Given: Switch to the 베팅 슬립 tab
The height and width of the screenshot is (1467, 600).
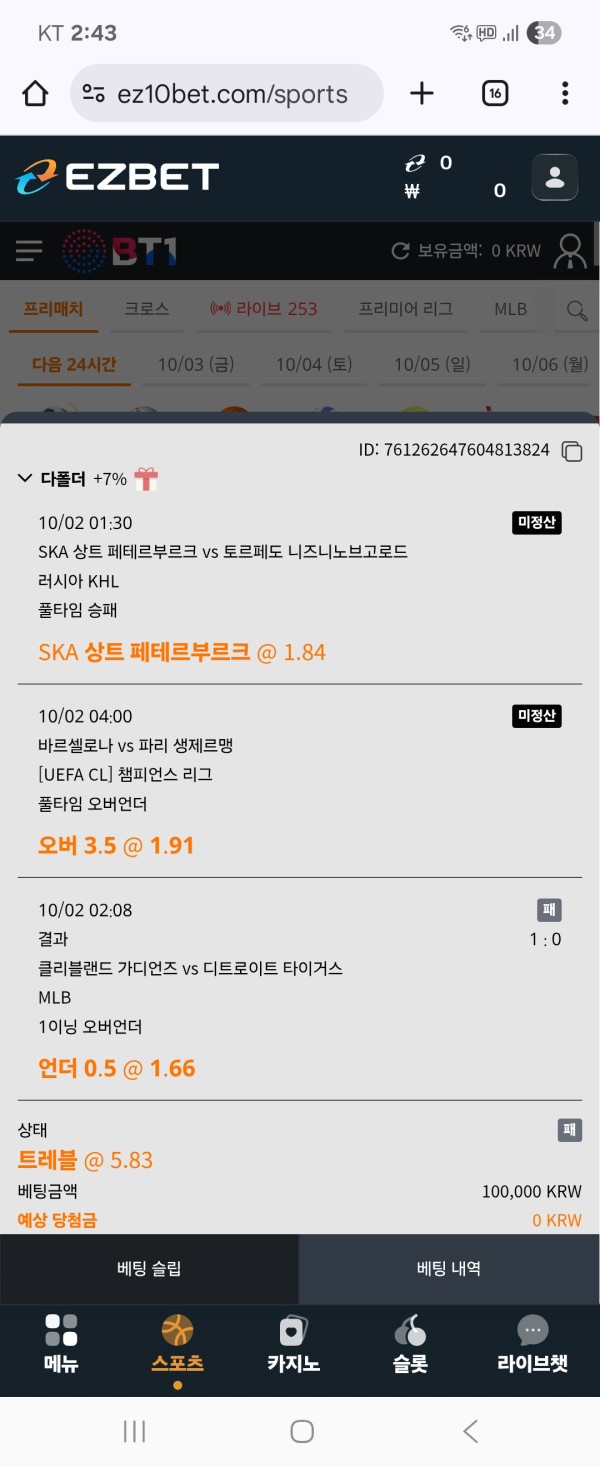Looking at the screenshot, I should pos(149,1268).
